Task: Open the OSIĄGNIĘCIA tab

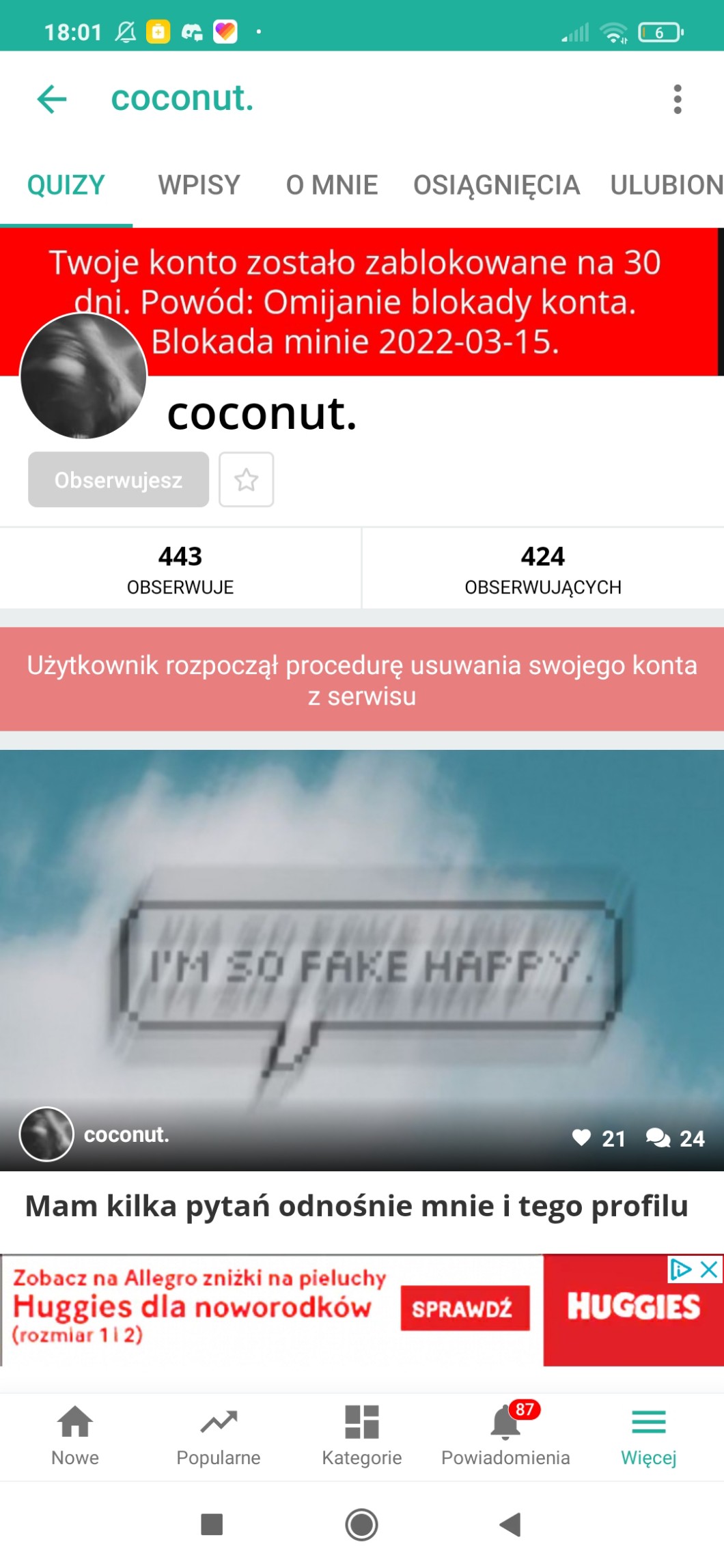Action: coord(496,185)
